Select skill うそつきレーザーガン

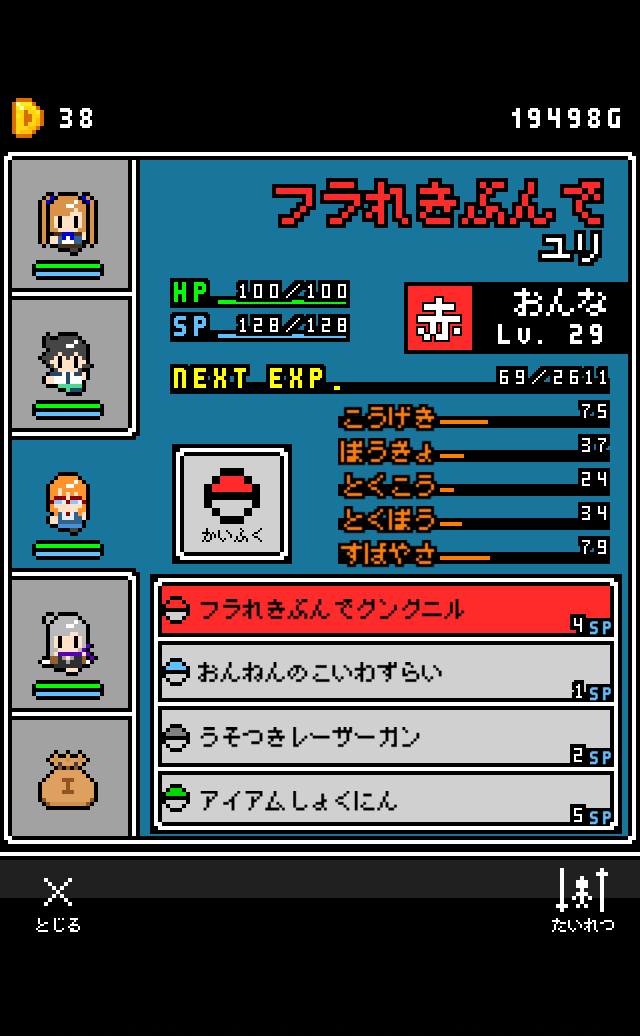tap(386, 736)
